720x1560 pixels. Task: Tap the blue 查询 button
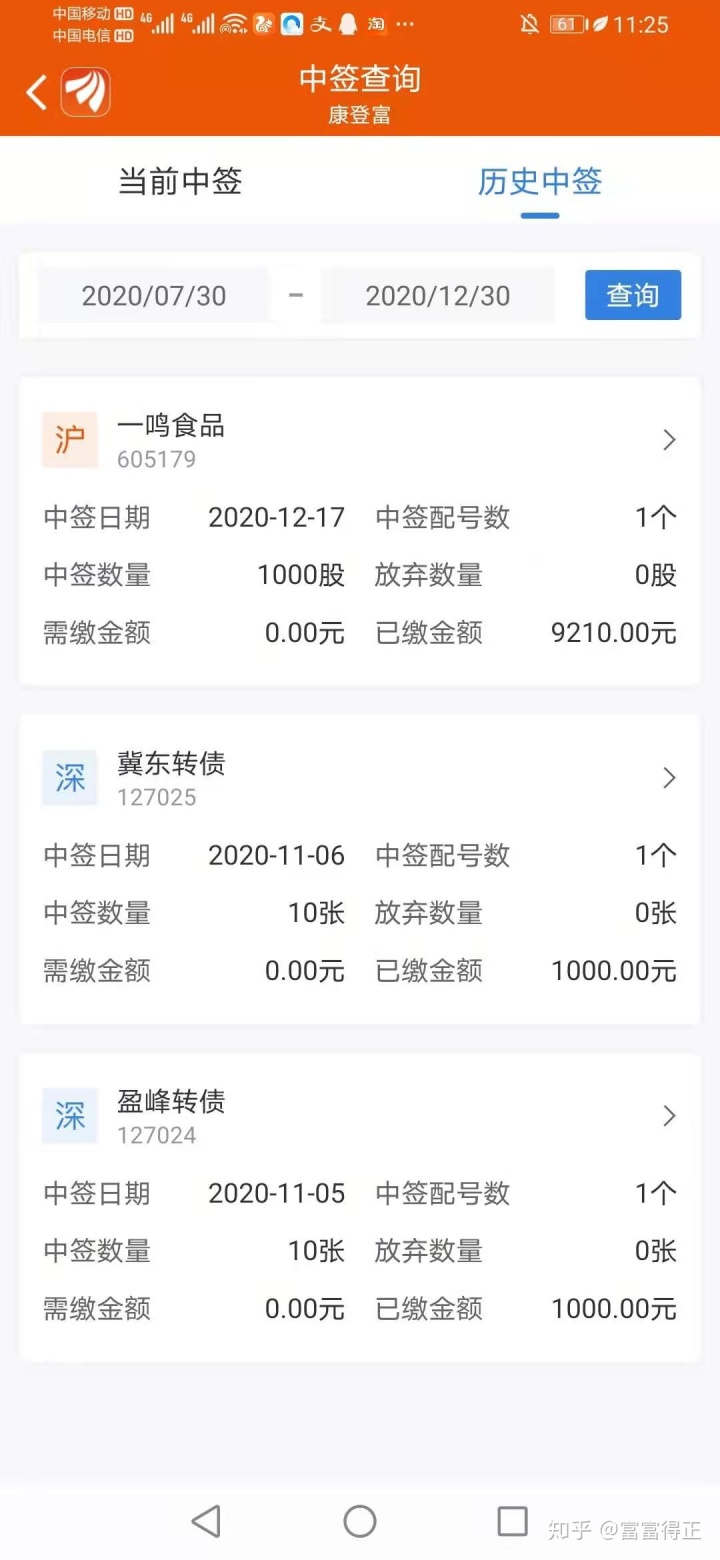632,296
